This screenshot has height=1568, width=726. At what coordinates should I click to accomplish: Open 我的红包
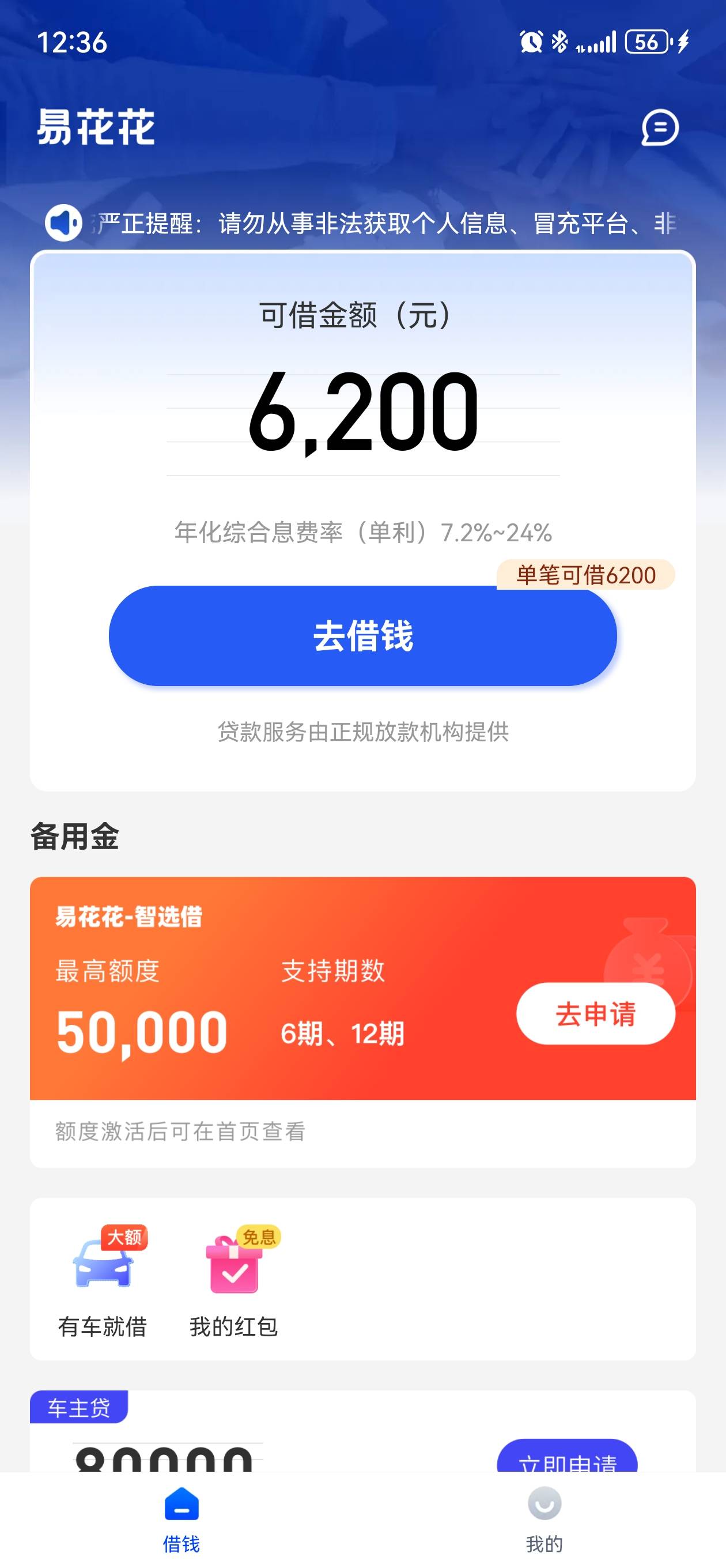235,1282
